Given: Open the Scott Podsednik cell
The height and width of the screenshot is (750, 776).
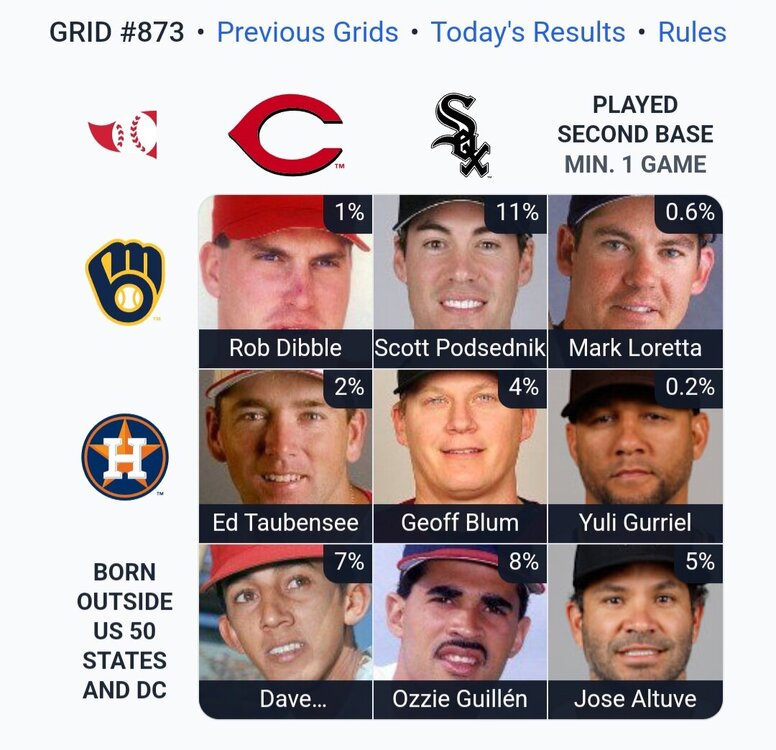Looking at the screenshot, I should tap(460, 282).
